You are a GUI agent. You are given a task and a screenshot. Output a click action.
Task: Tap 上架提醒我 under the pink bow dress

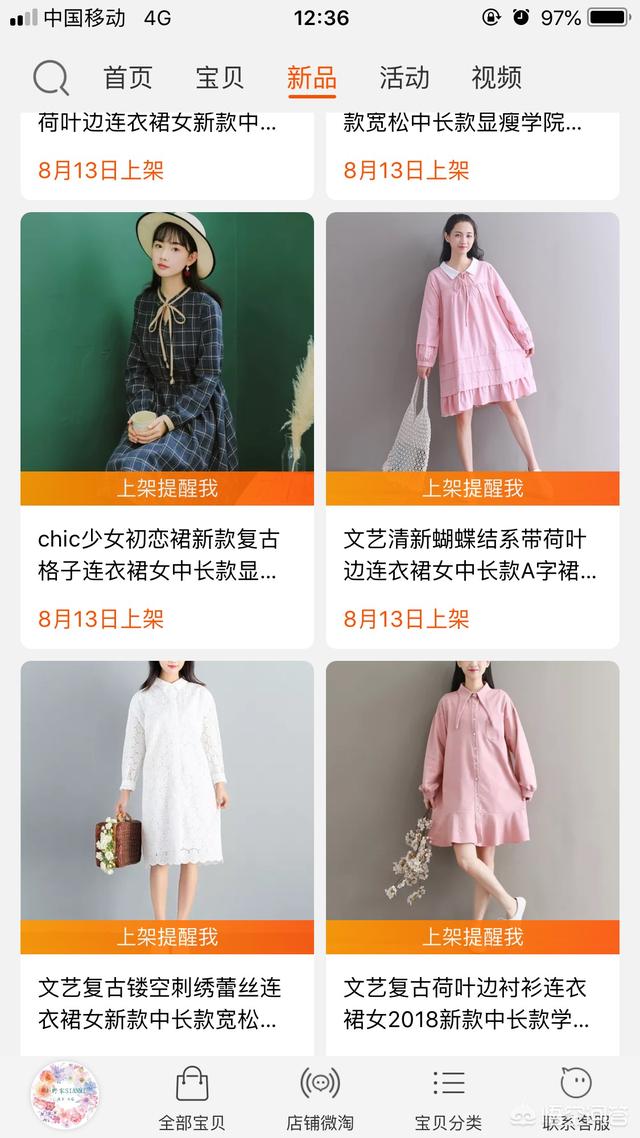(x=472, y=488)
